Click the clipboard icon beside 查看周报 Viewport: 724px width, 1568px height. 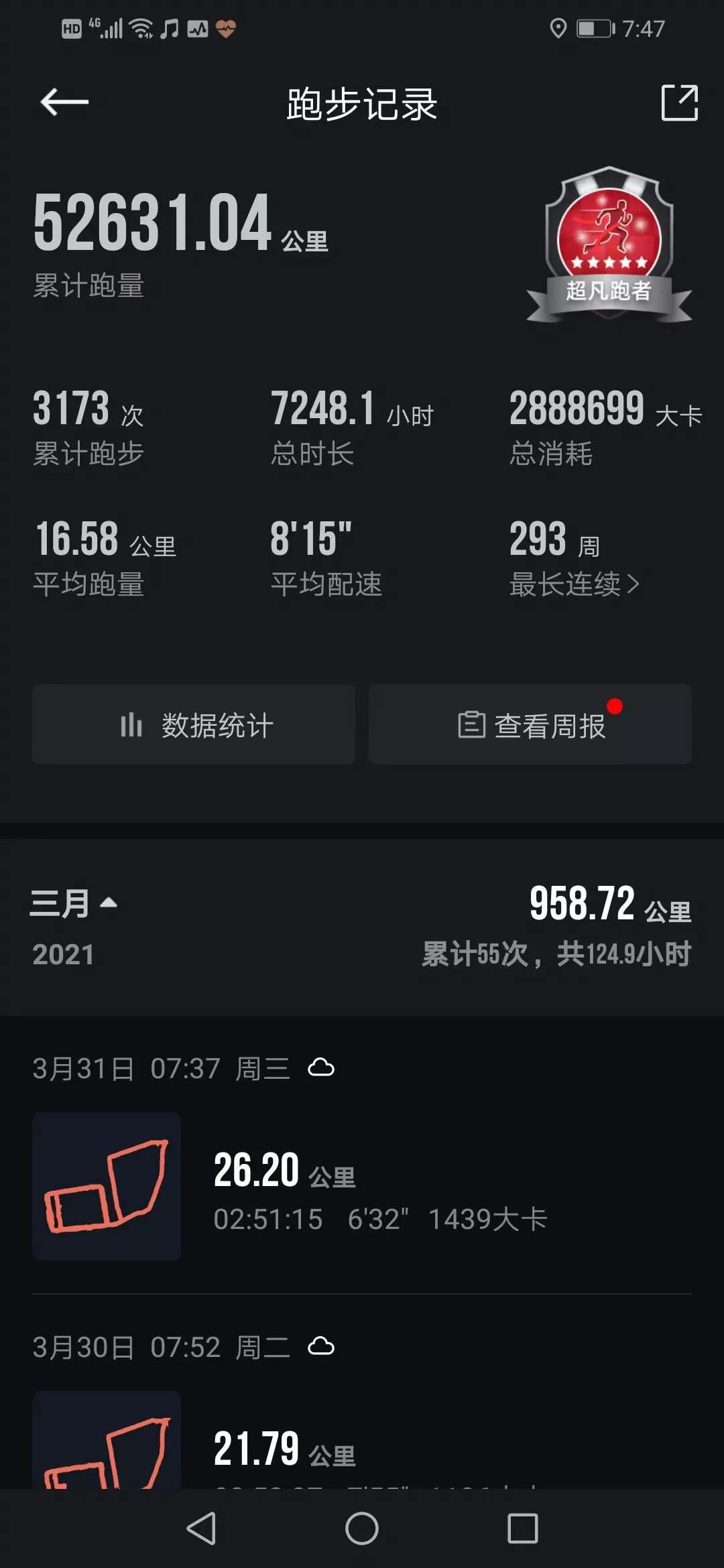pyautogui.click(x=472, y=725)
